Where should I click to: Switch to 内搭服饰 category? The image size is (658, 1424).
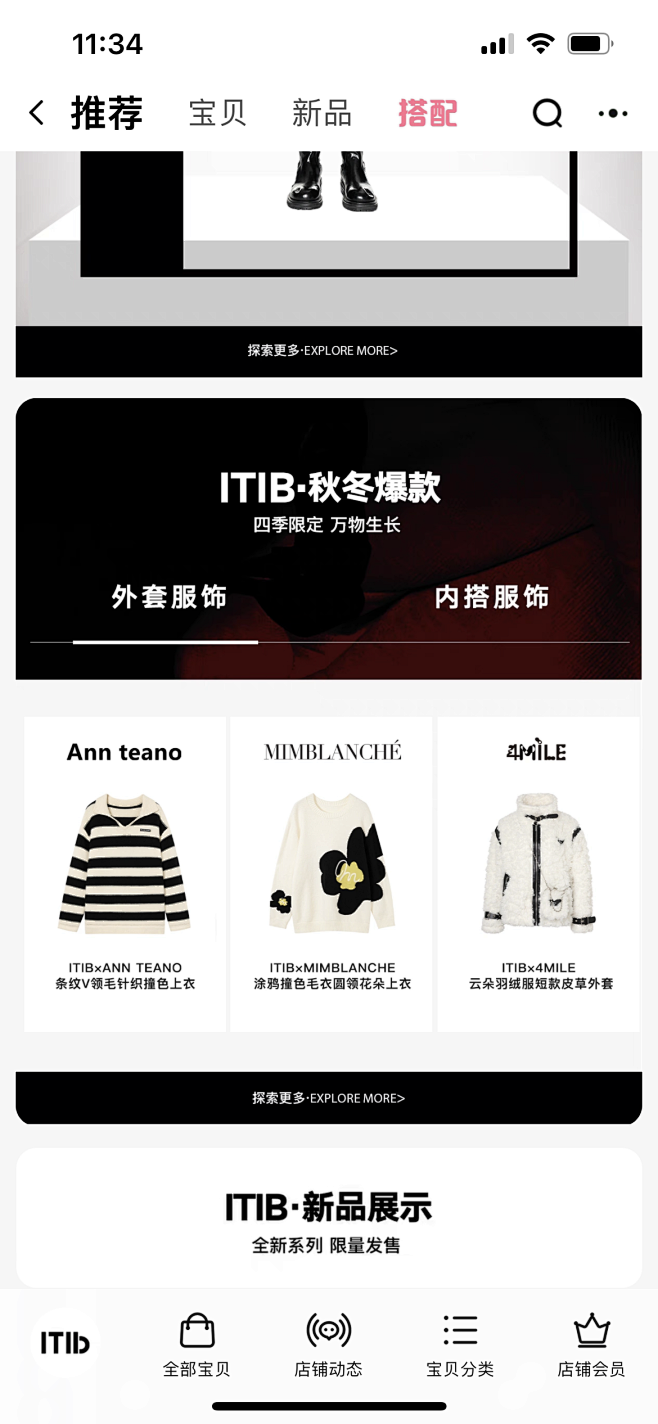(491, 597)
